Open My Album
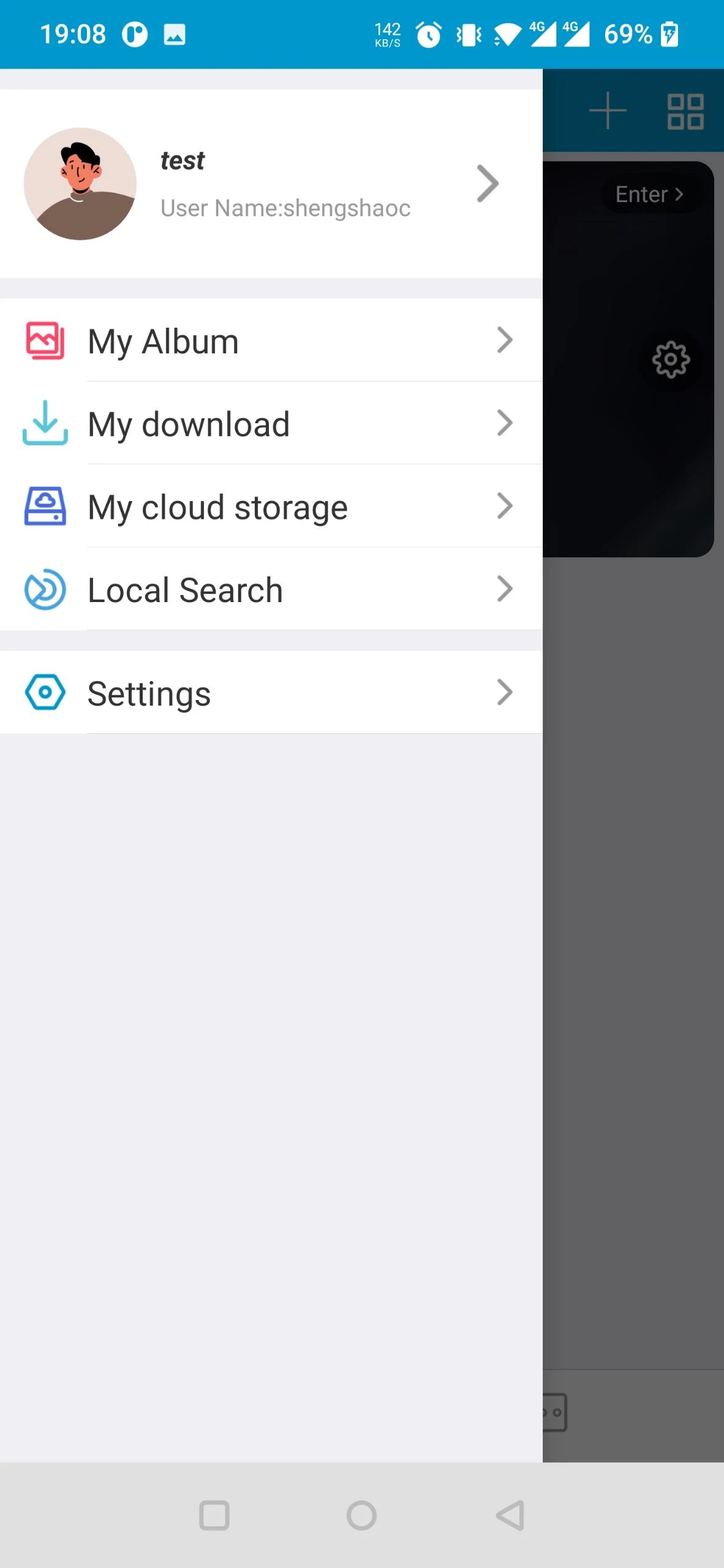This screenshot has height=1568, width=724. click(270, 341)
